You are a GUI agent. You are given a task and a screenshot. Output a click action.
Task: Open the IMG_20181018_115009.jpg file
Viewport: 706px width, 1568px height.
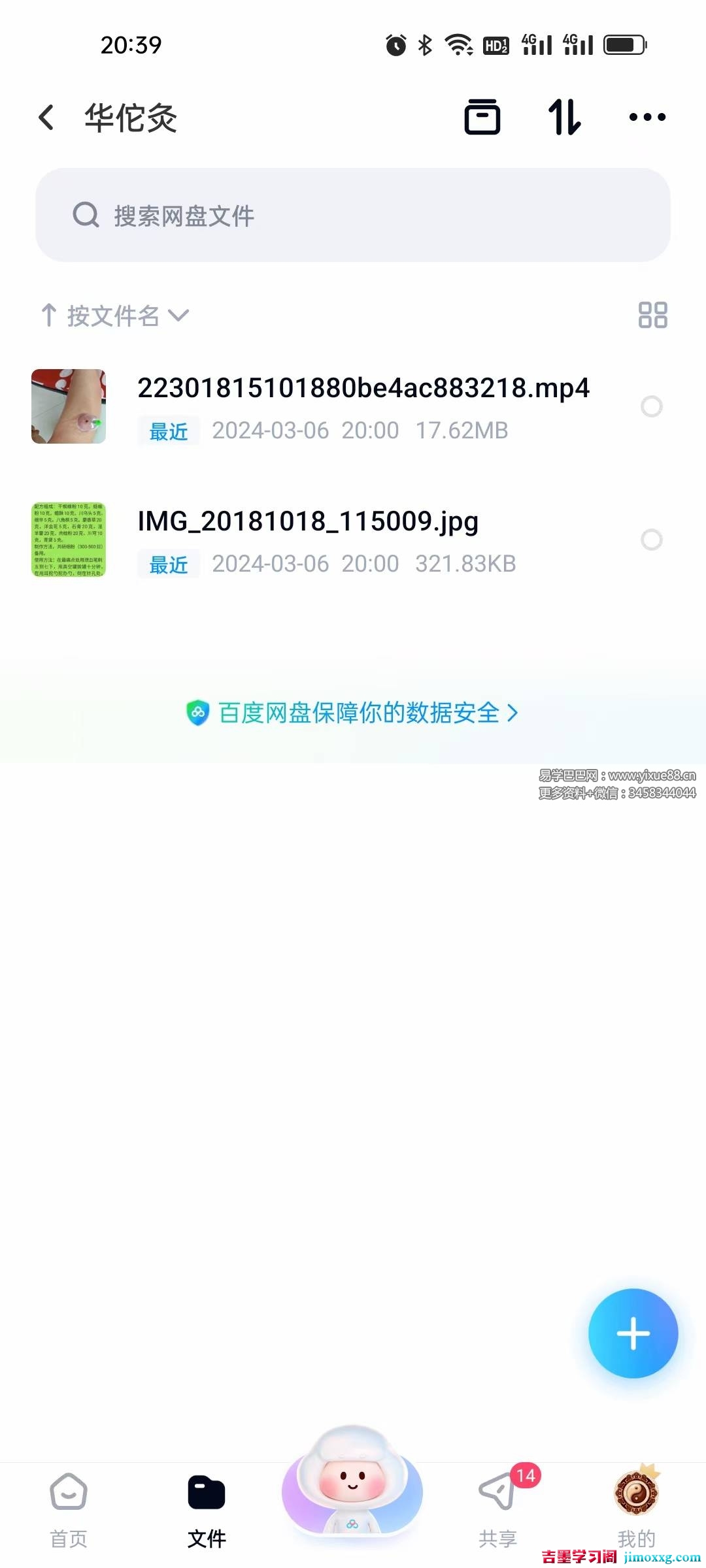(x=307, y=522)
